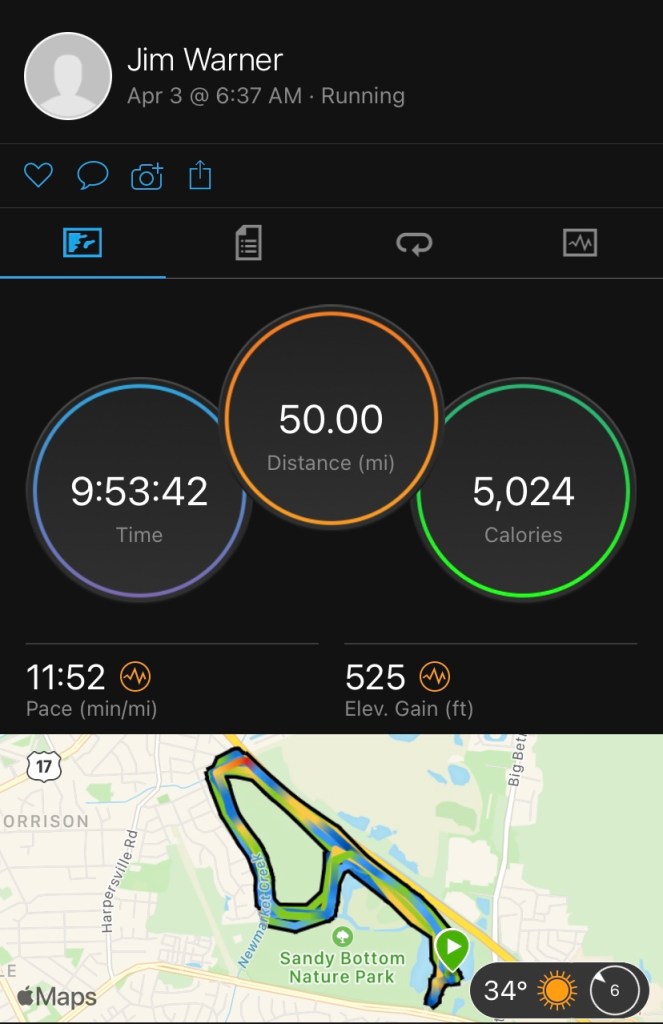Switch to the laps tab
The height and width of the screenshot is (1024, 663).
click(414, 243)
